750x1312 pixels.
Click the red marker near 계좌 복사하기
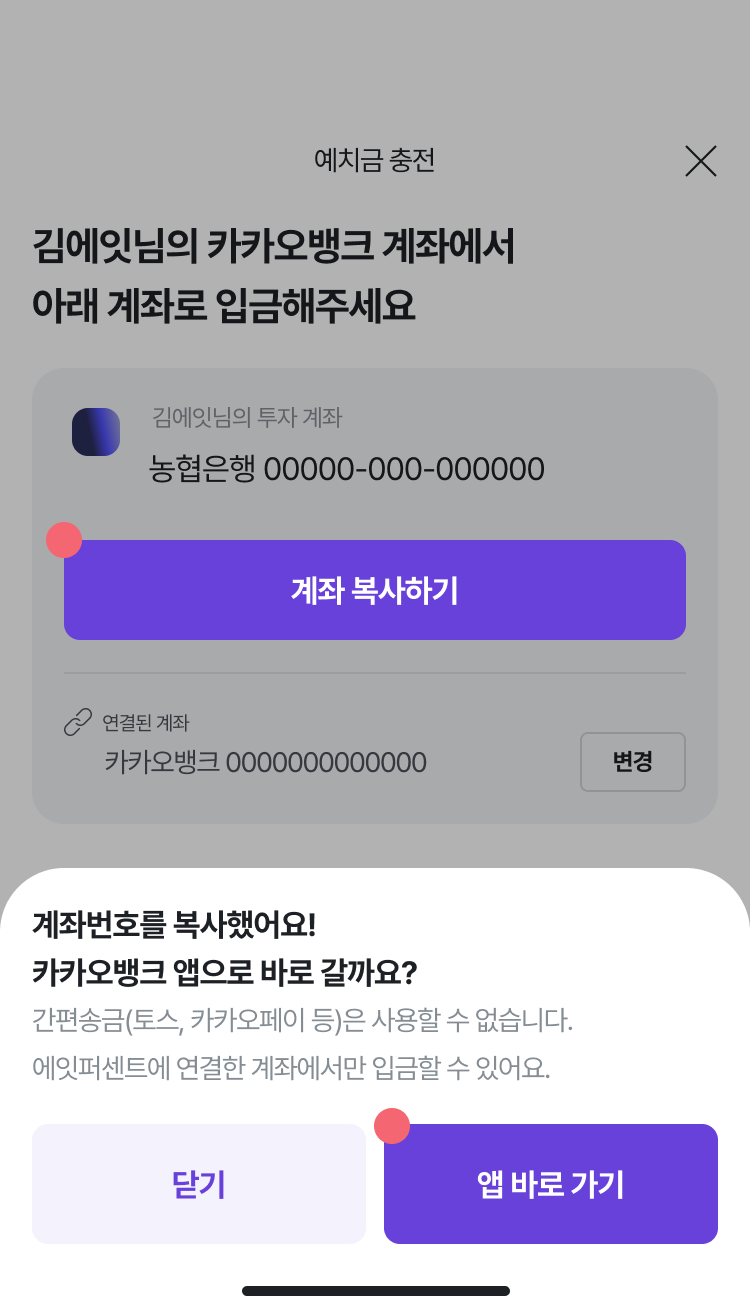pos(65,539)
